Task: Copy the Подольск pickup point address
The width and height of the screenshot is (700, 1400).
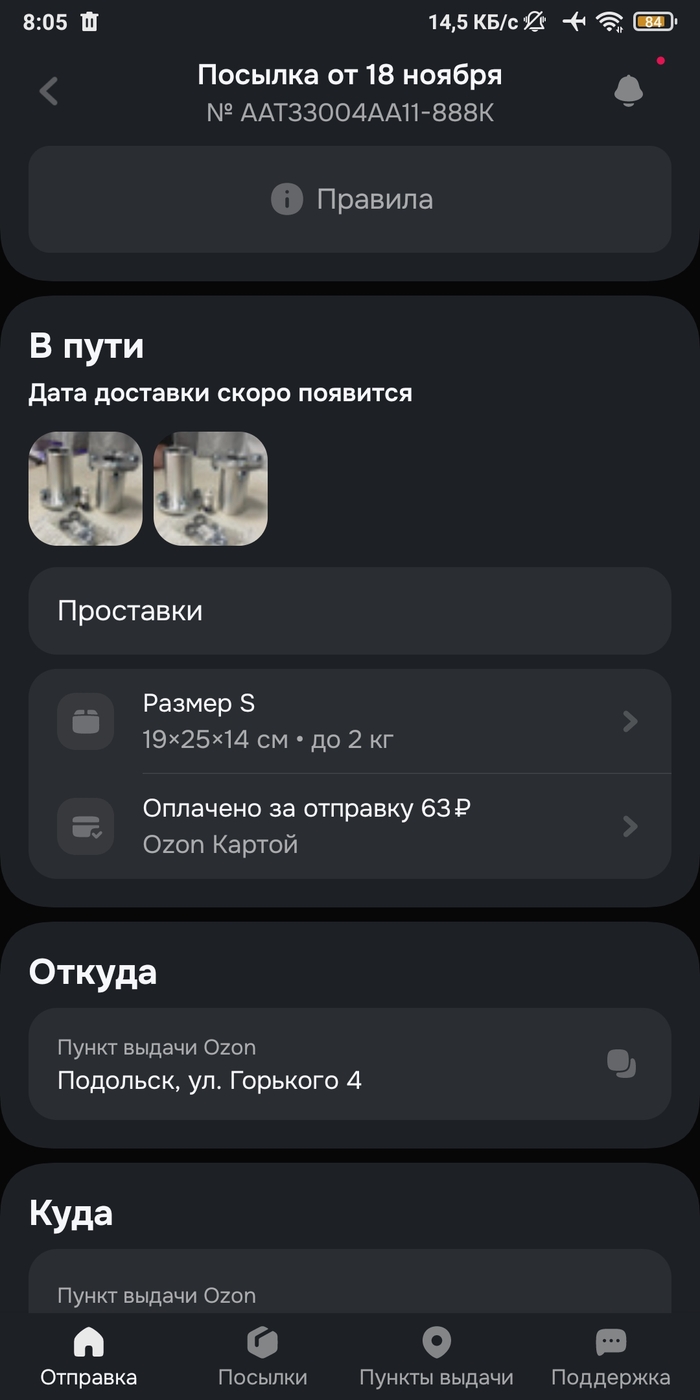Action: point(621,1064)
